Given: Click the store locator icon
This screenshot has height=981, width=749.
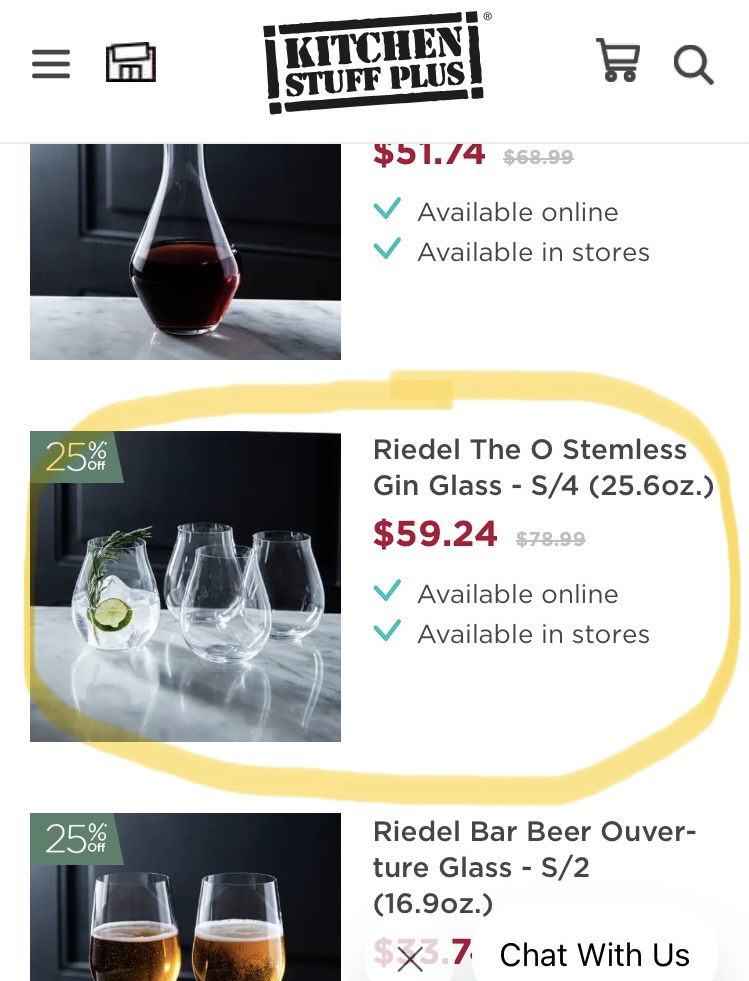Looking at the screenshot, I should point(130,63).
